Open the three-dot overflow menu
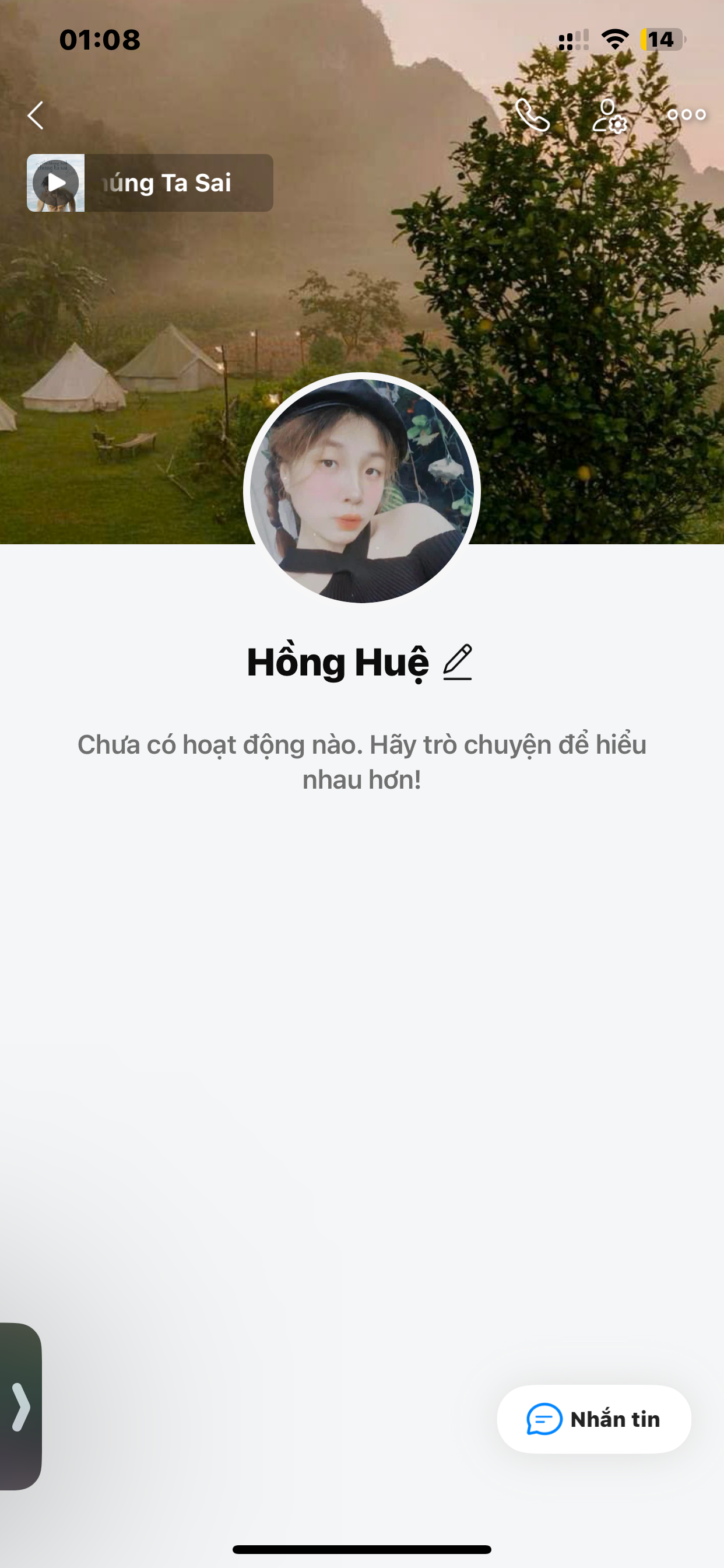Viewport: 724px width, 1568px height. pos(686,114)
